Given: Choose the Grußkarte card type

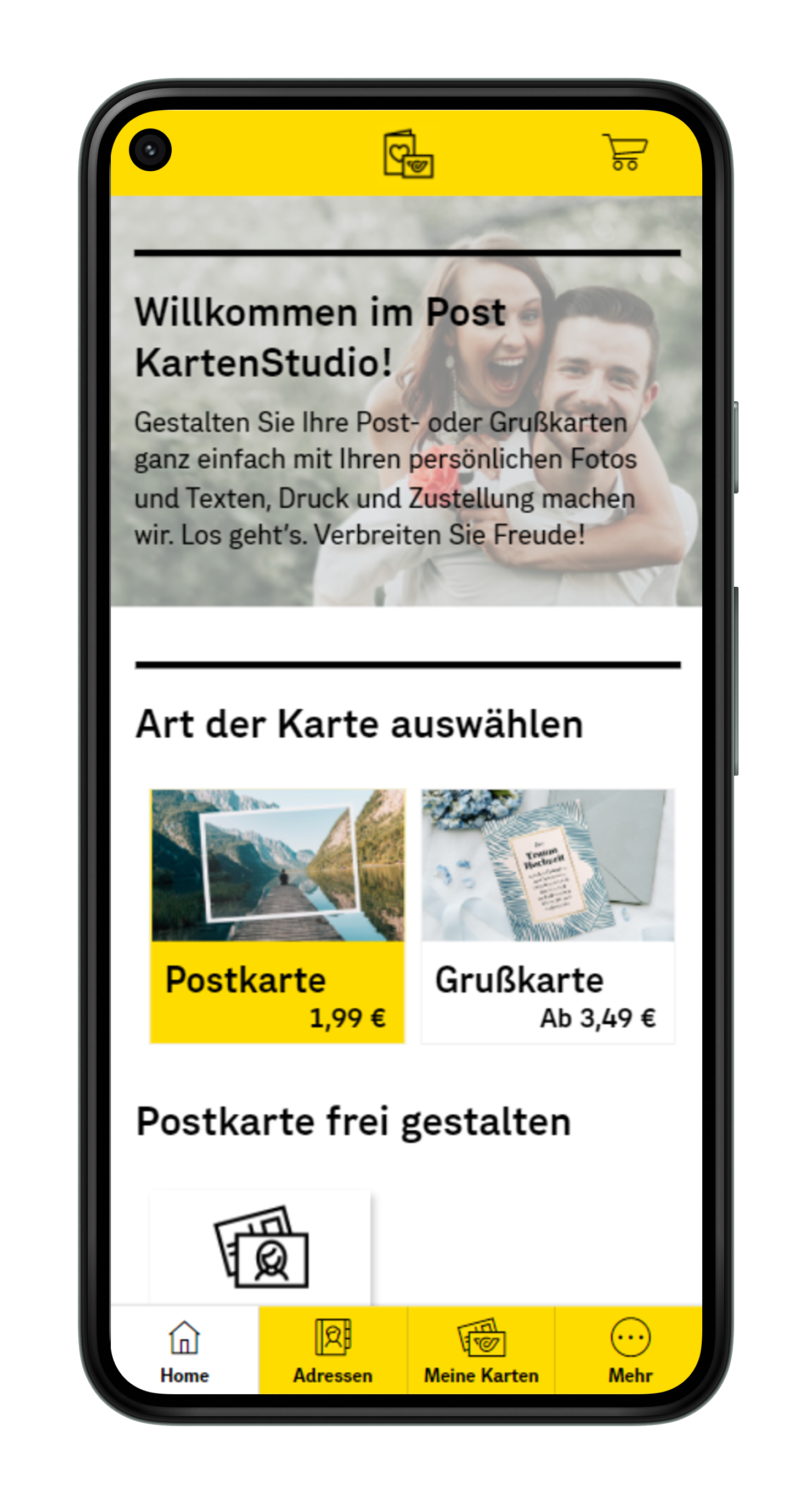Looking at the screenshot, I should click(x=548, y=916).
